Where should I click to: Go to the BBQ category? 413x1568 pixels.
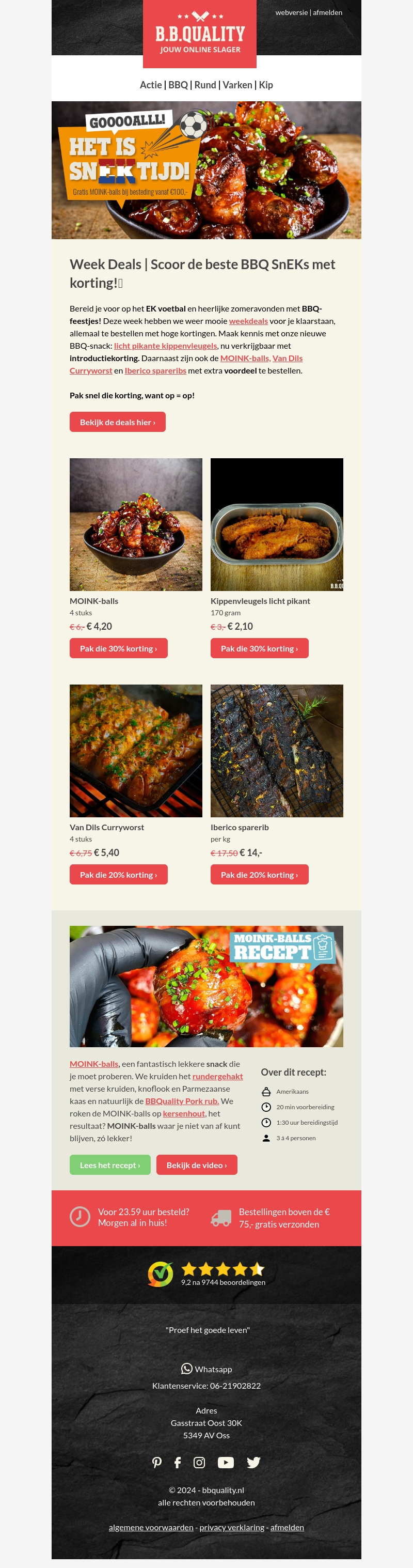pos(178,85)
